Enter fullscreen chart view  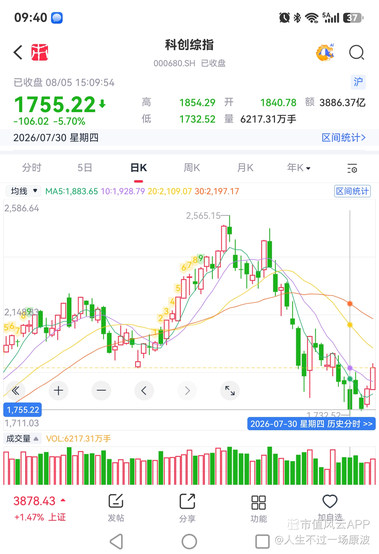[230, 390]
